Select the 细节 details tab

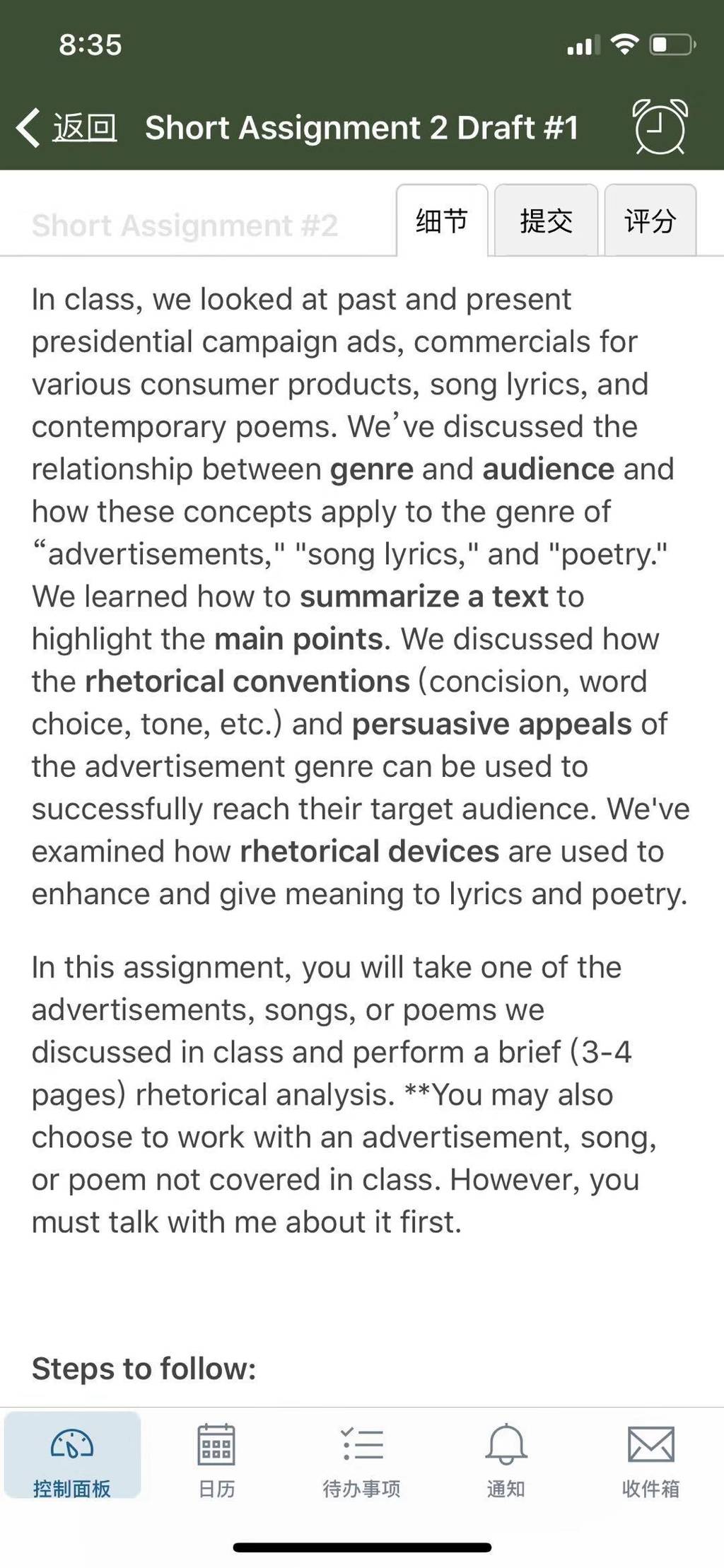click(x=442, y=221)
